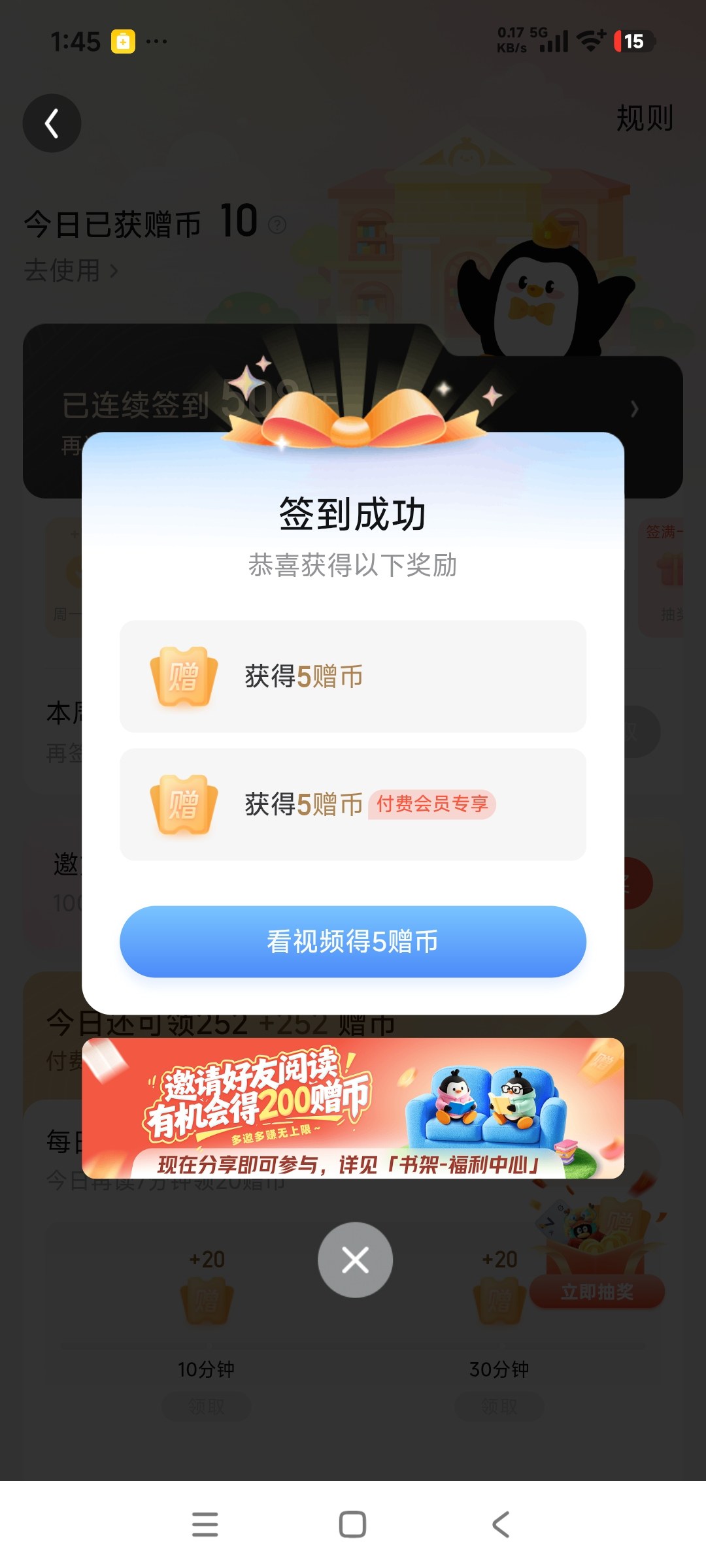
Task: Go back with the top-left arrow
Action: (52, 123)
